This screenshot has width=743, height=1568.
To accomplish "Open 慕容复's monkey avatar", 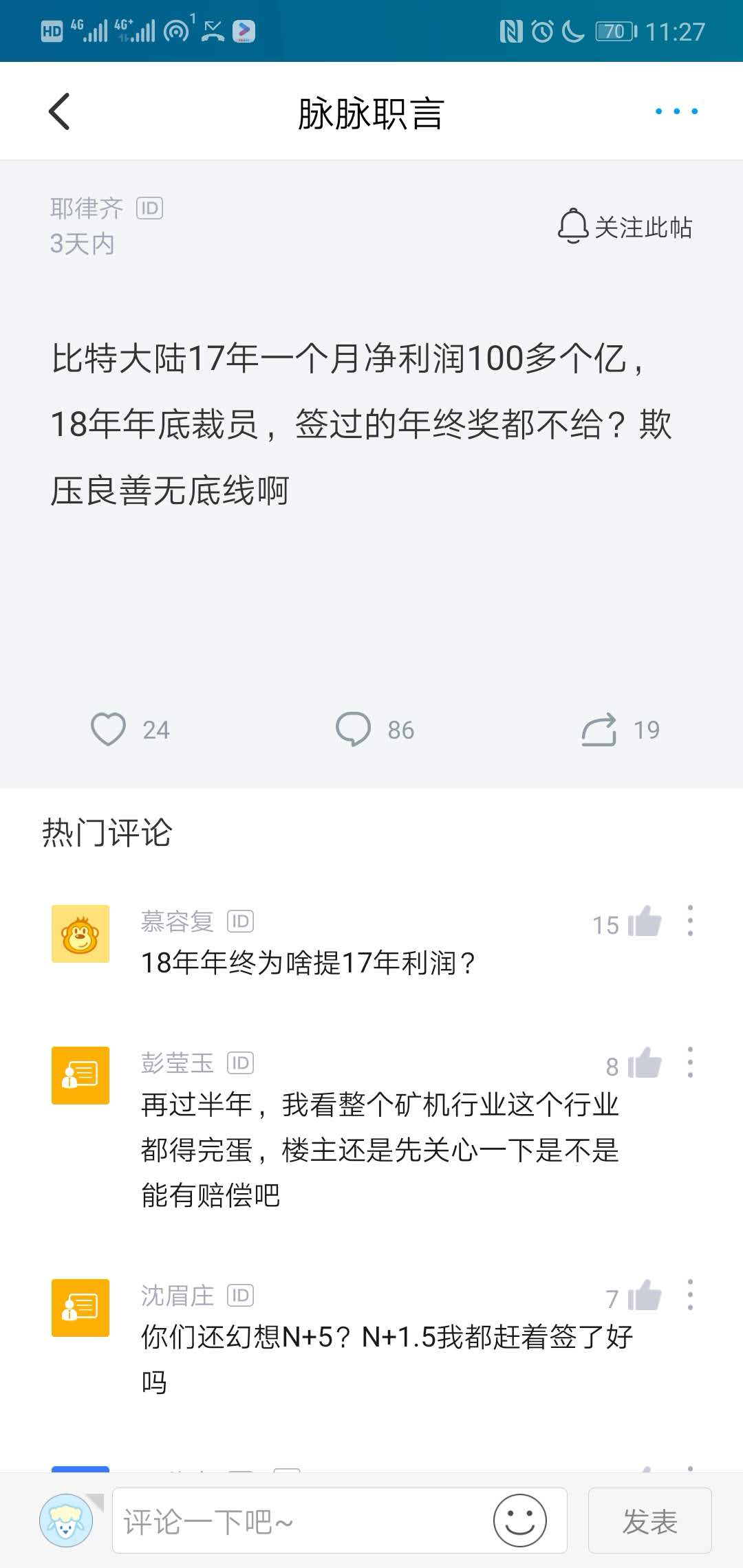I will tap(80, 934).
